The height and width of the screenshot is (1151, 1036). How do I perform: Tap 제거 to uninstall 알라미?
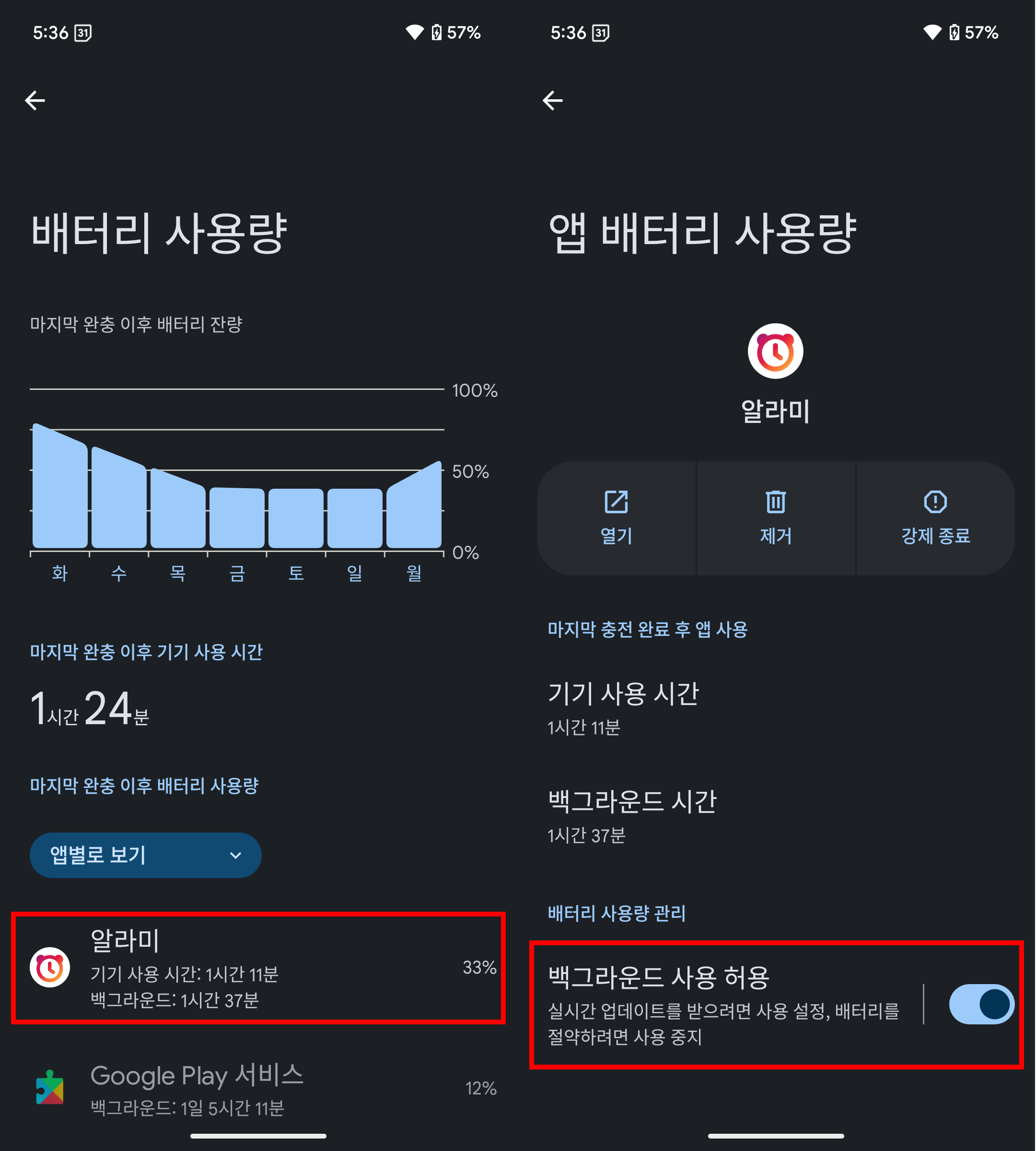click(x=775, y=517)
